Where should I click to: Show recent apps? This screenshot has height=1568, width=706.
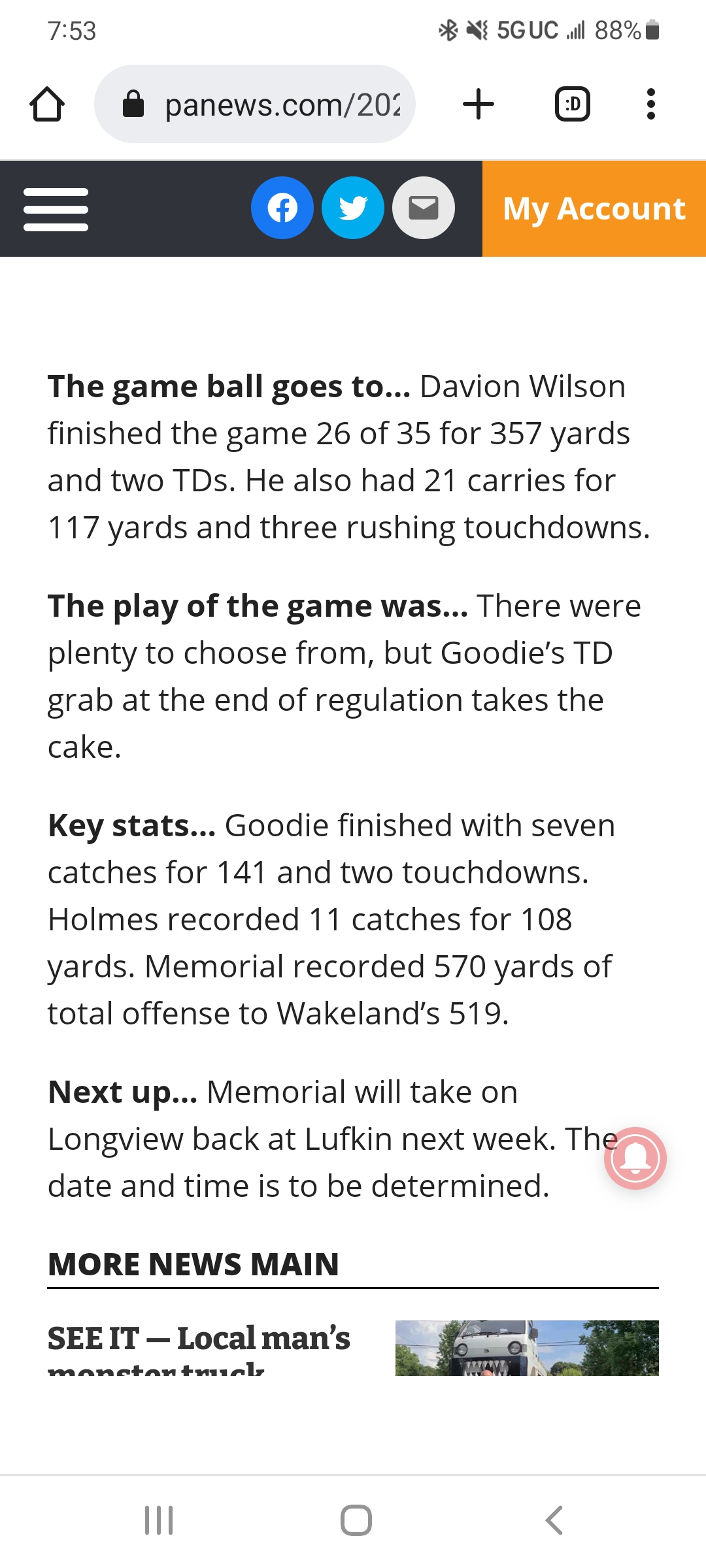point(158,1520)
